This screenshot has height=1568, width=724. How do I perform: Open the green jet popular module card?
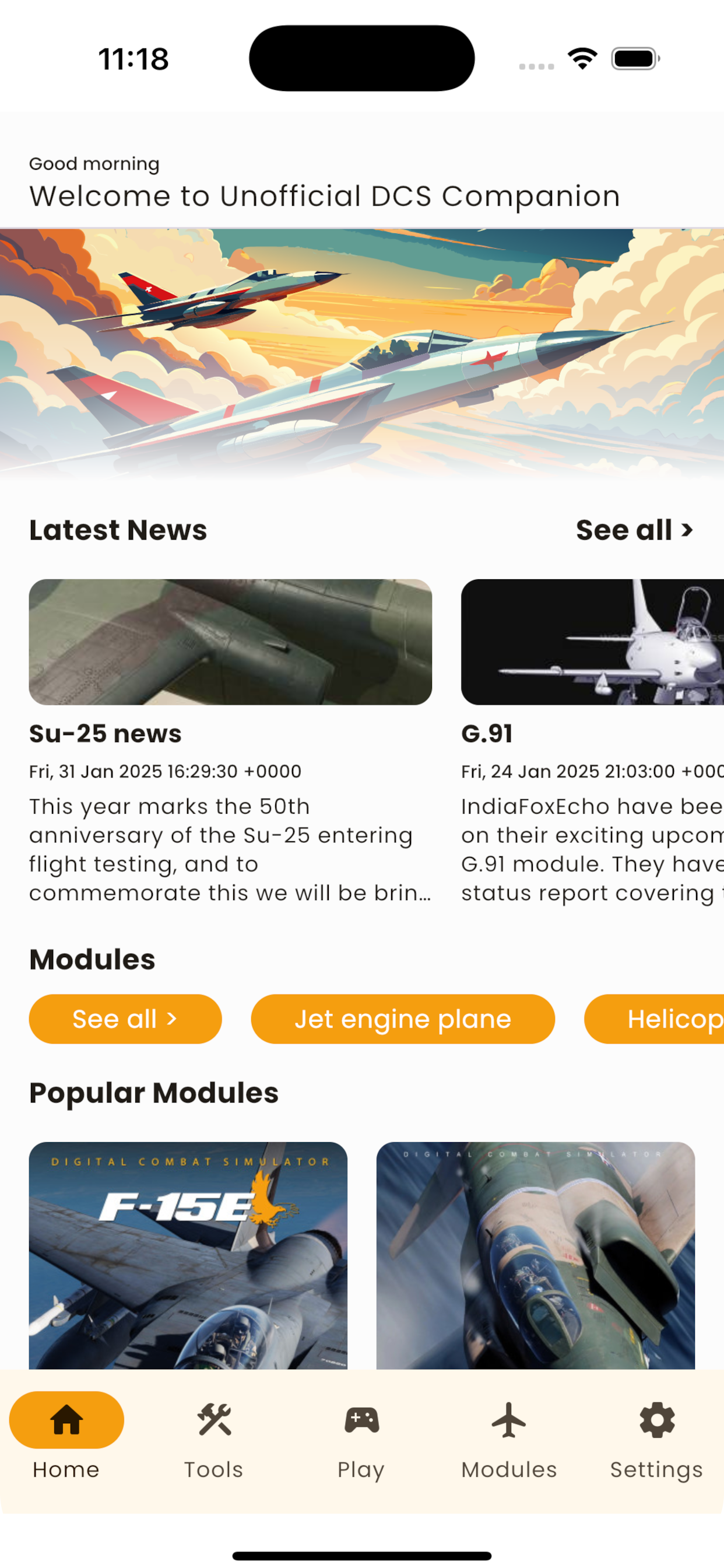535,1255
